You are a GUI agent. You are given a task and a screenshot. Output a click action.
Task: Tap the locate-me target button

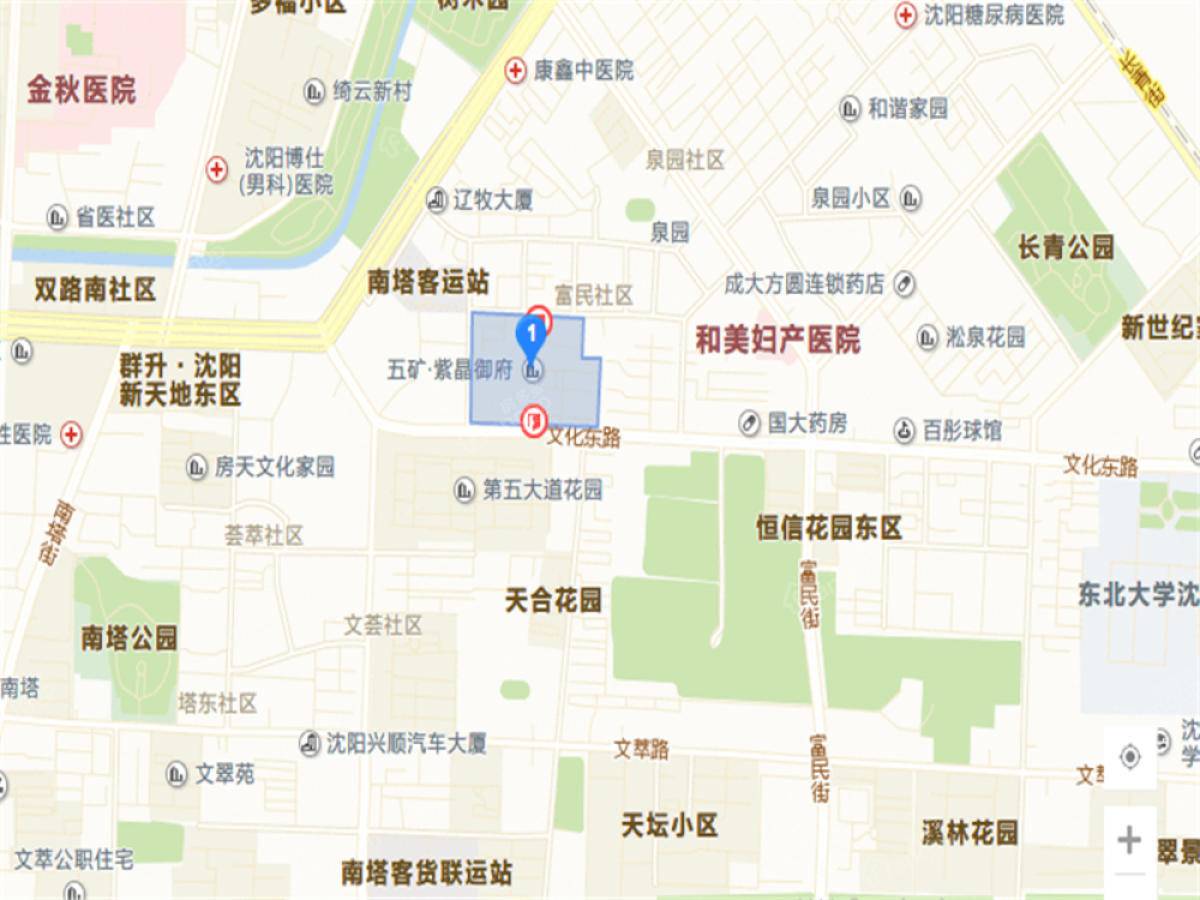[1130, 757]
